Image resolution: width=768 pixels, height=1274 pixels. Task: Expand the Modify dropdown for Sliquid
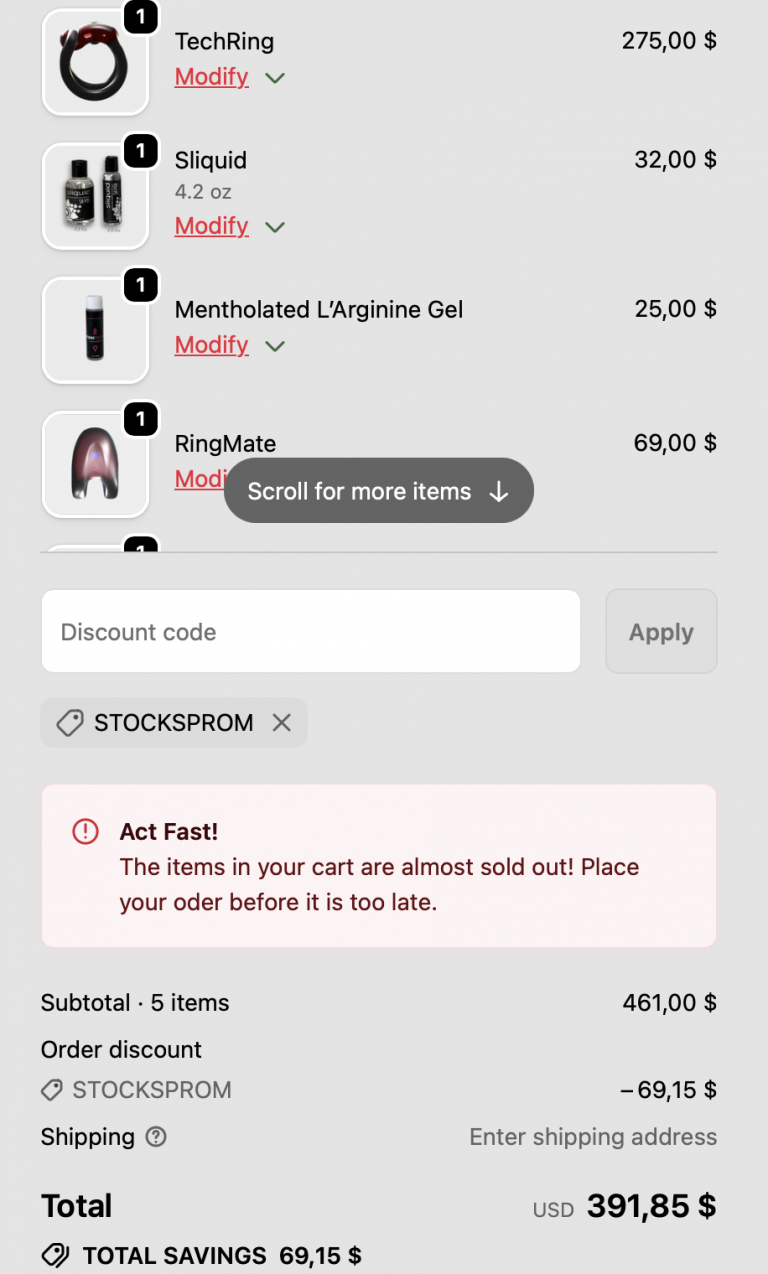coord(274,226)
